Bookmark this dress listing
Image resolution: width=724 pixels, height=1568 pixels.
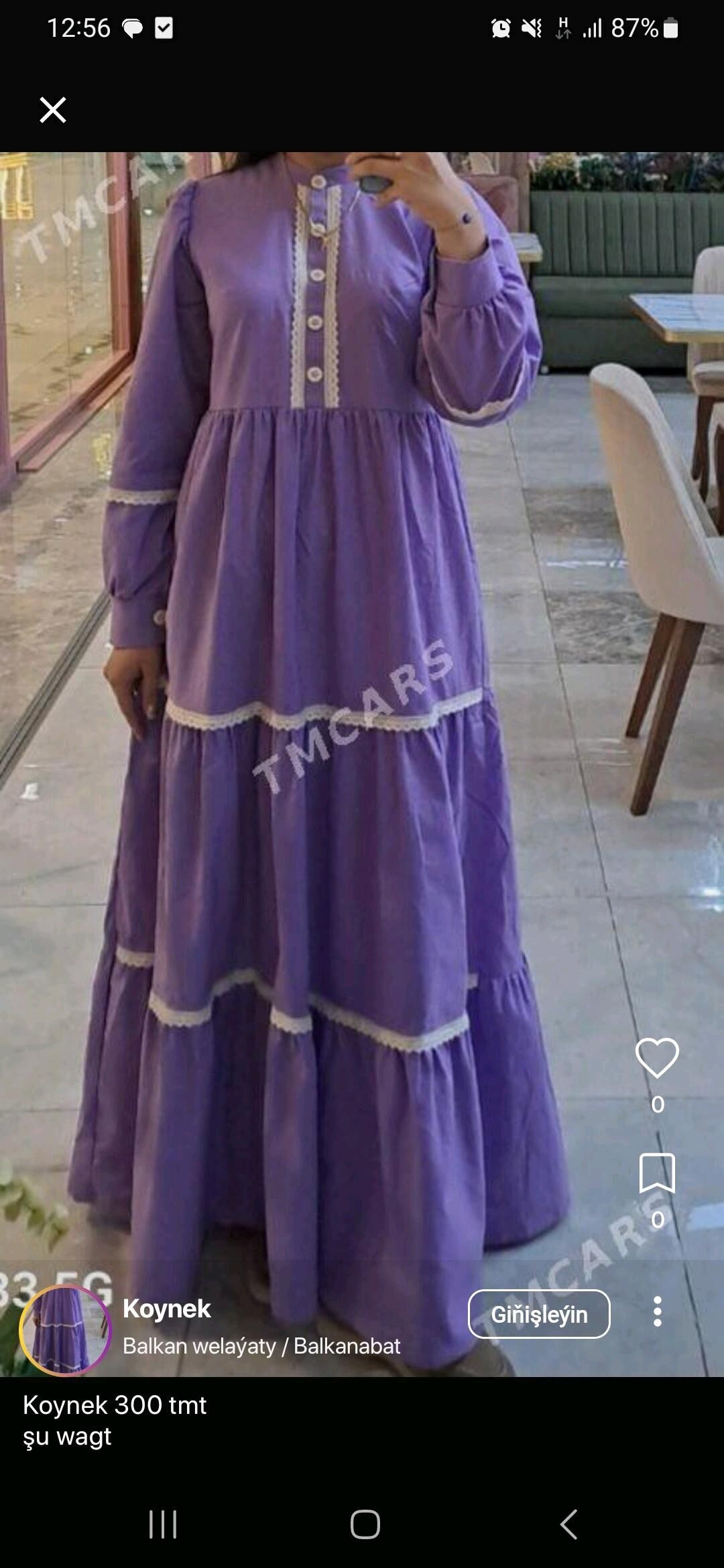click(657, 1173)
